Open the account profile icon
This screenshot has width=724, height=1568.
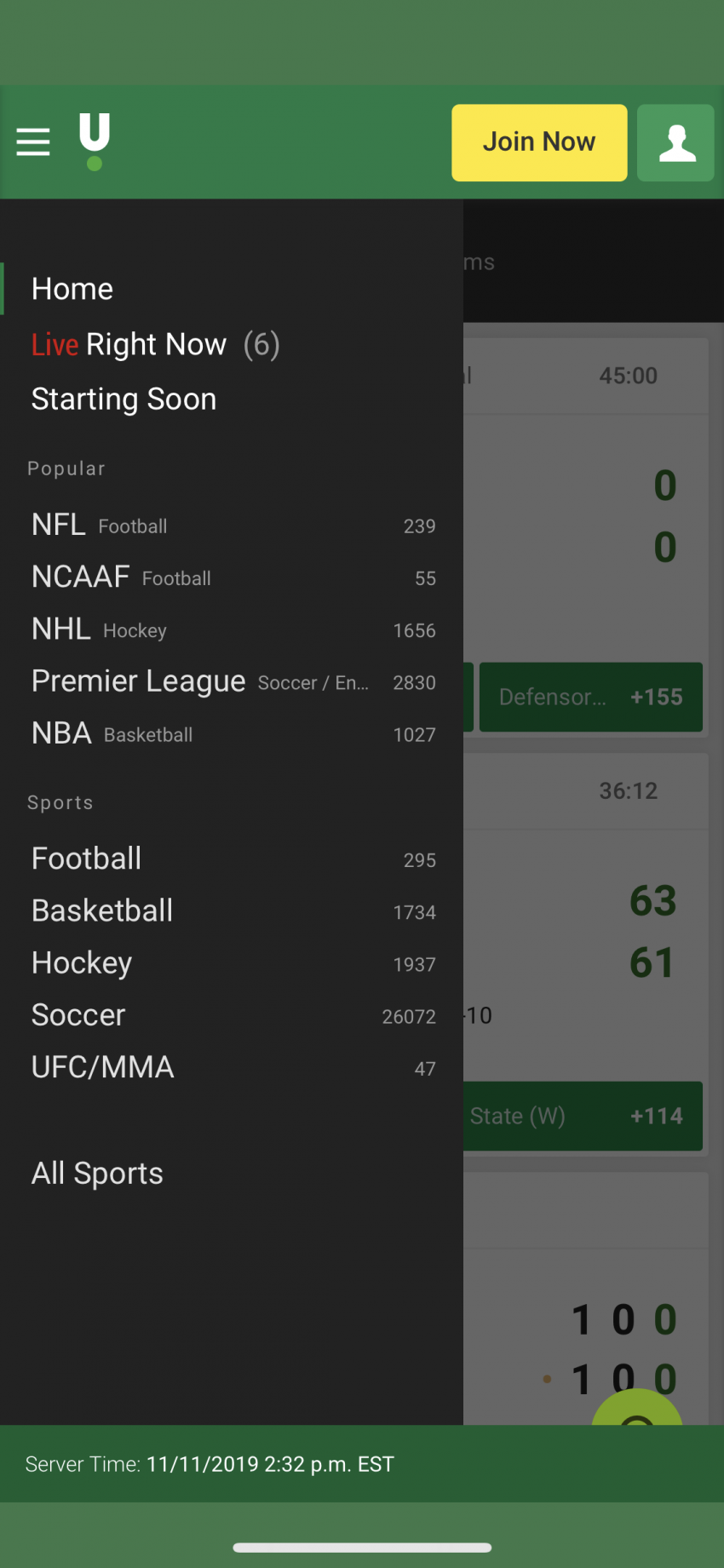point(675,142)
